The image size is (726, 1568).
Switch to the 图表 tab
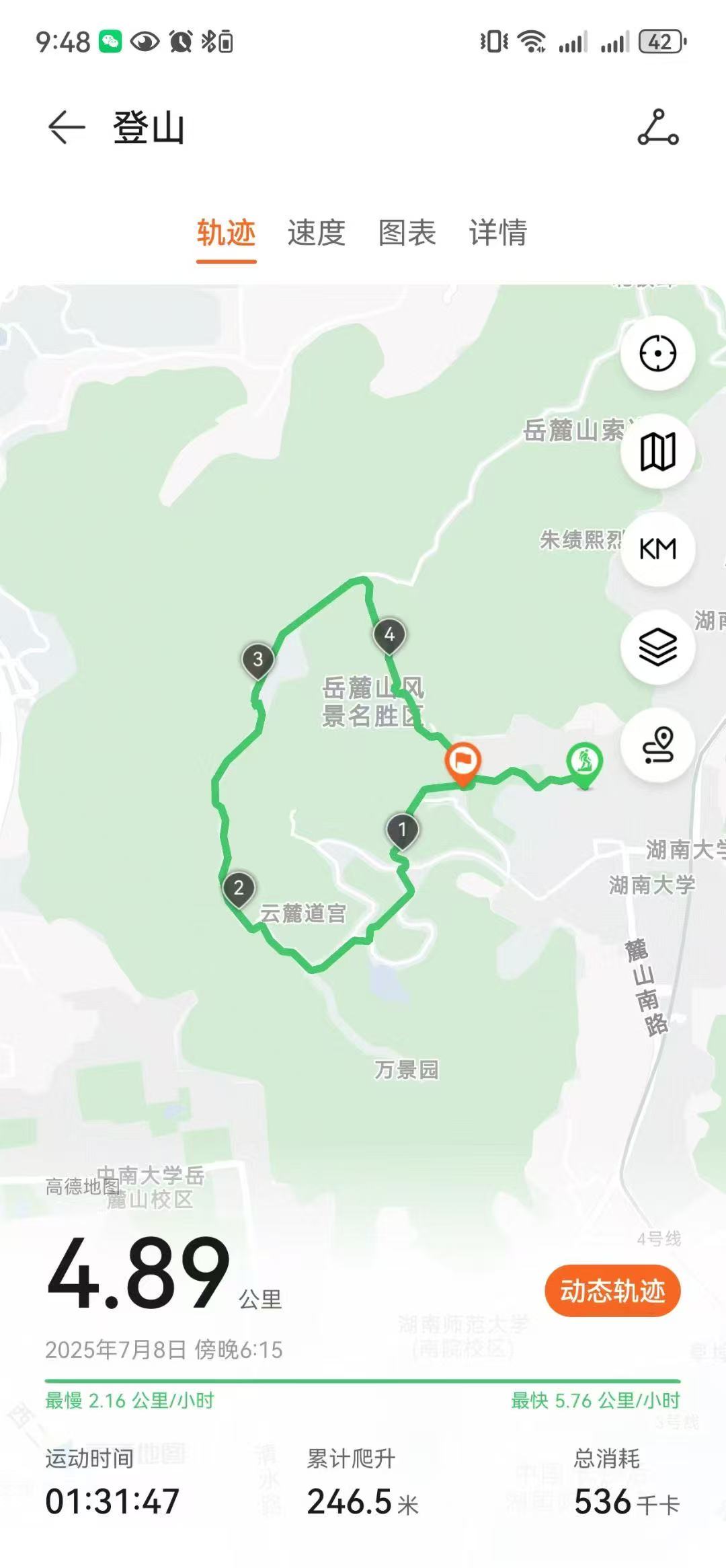click(407, 233)
